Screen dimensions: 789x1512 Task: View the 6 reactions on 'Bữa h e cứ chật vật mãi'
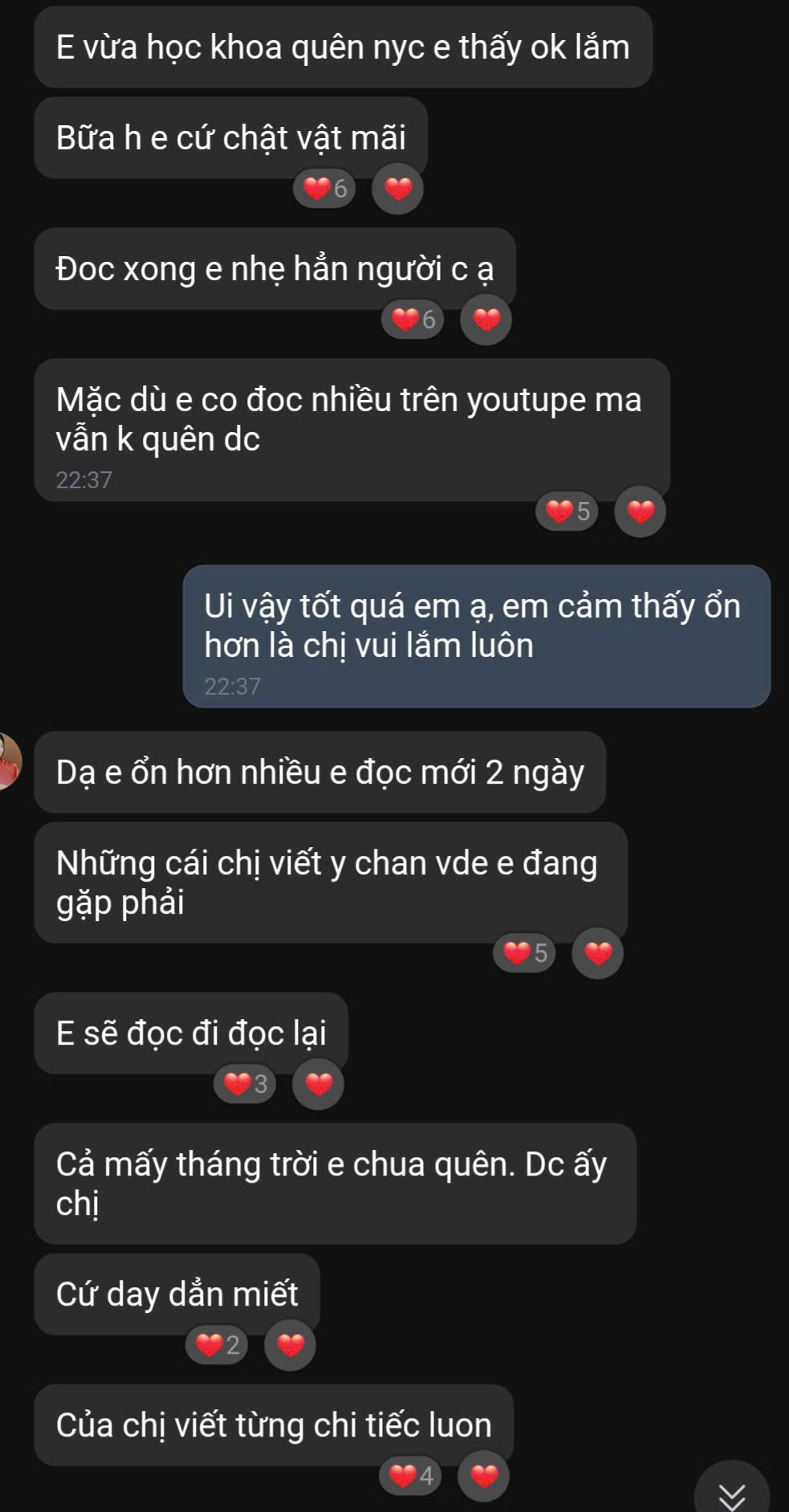[325, 189]
